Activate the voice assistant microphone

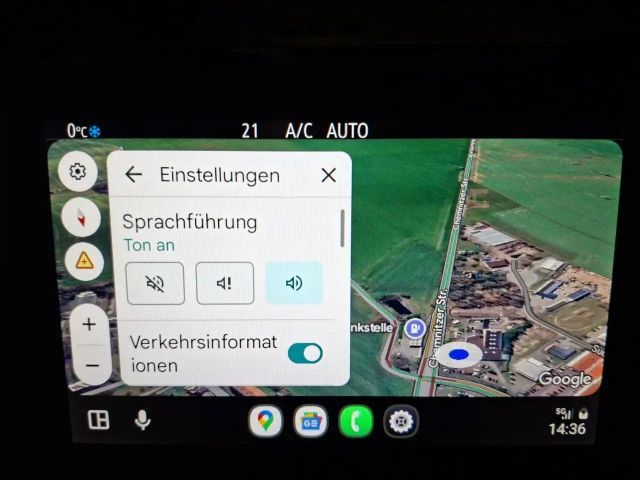pyautogui.click(x=143, y=420)
